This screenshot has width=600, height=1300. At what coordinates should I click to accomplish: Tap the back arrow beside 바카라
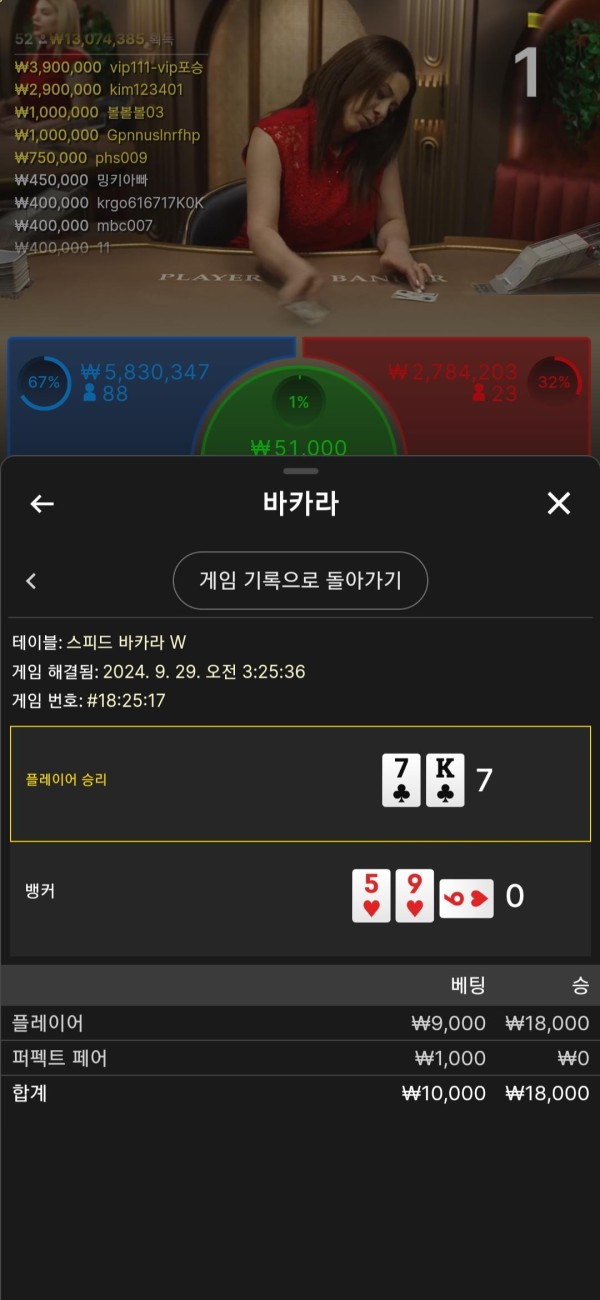point(42,504)
